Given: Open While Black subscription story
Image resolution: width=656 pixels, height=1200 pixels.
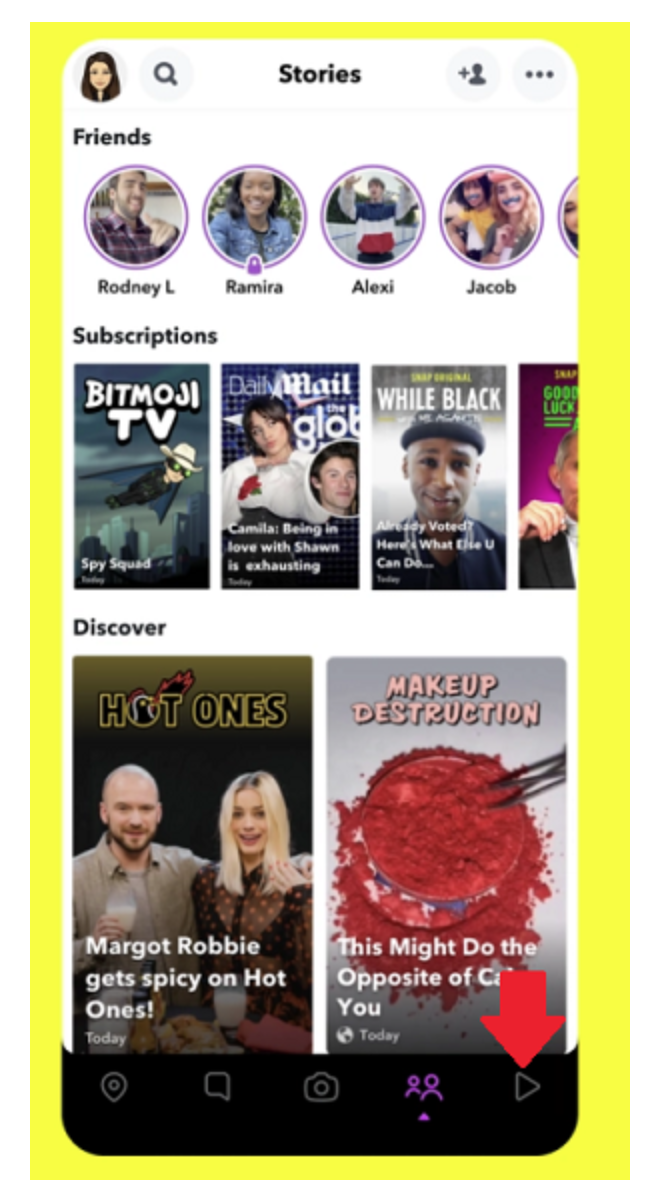Looking at the screenshot, I should 439,476.
